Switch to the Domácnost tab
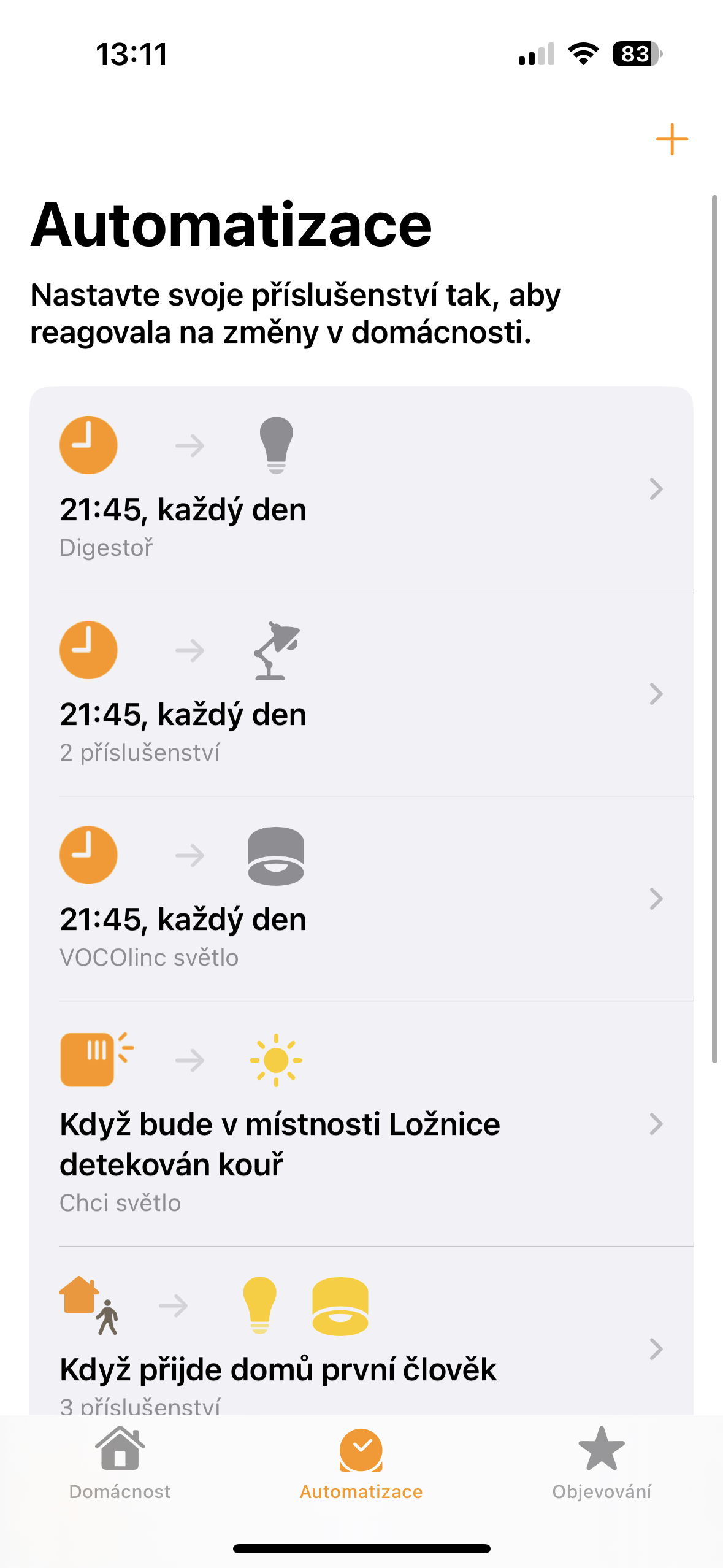Viewport: 723px width, 1568px height. point(120,1464)
